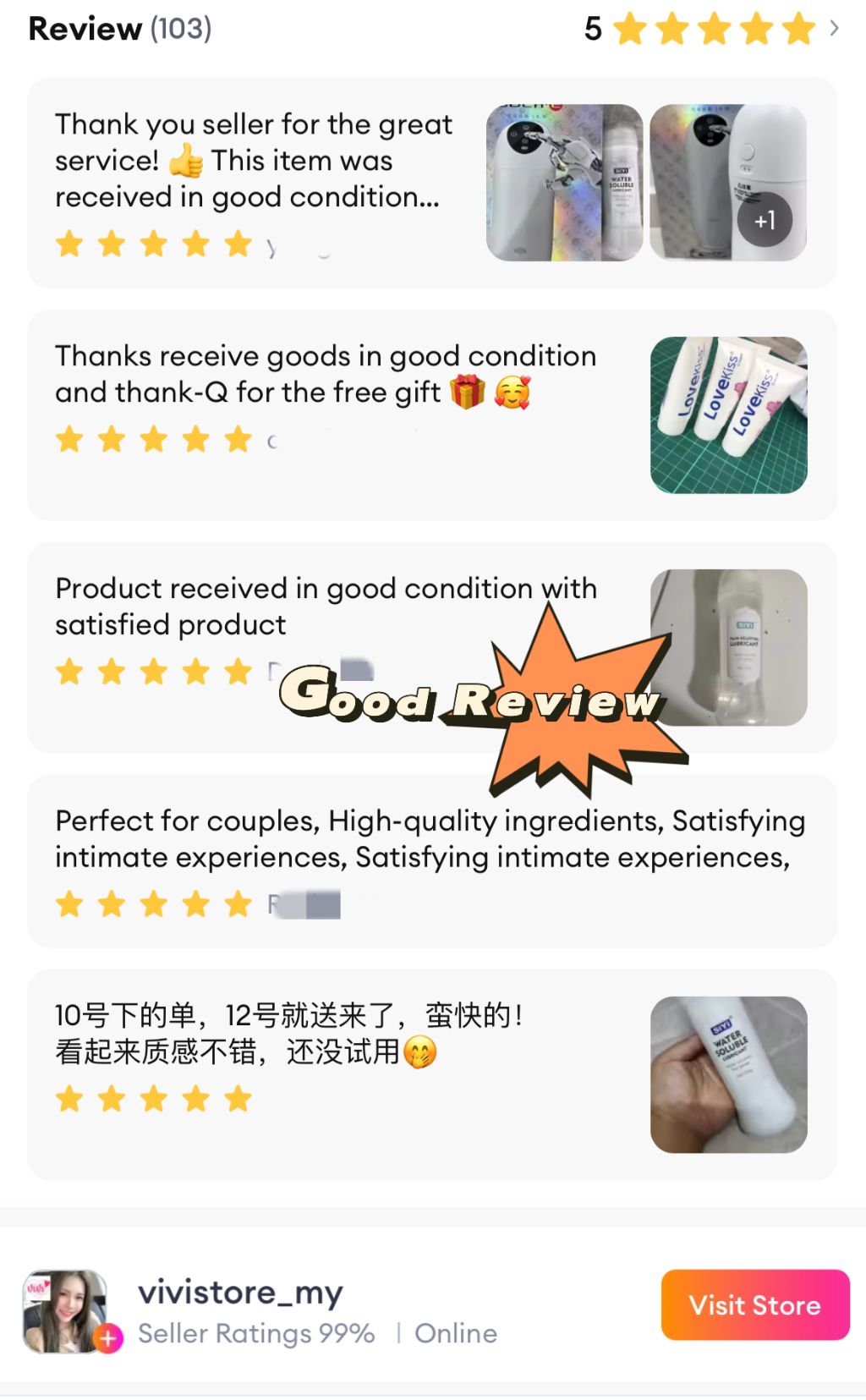Screen dimensions: 866x1400
Task: Click a star rating under the free gift review
Action: [x=152, y=437]
